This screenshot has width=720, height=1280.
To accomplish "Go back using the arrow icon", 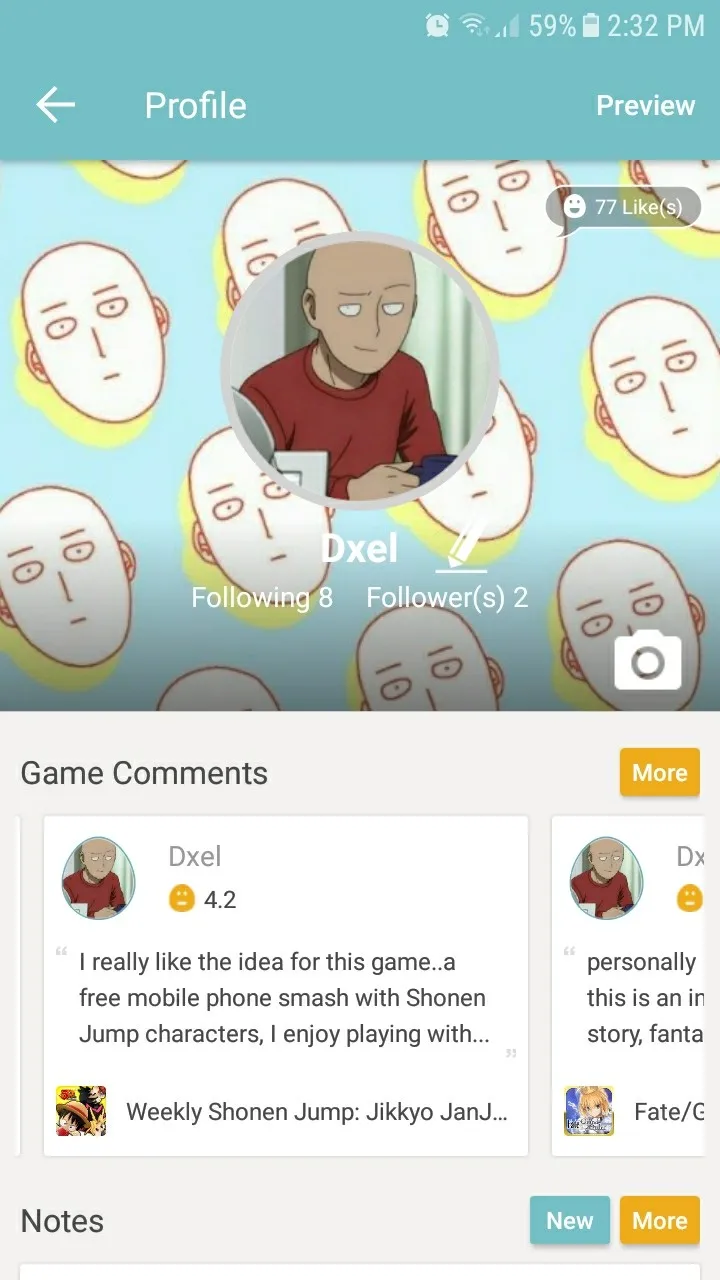I will point(56,105).
